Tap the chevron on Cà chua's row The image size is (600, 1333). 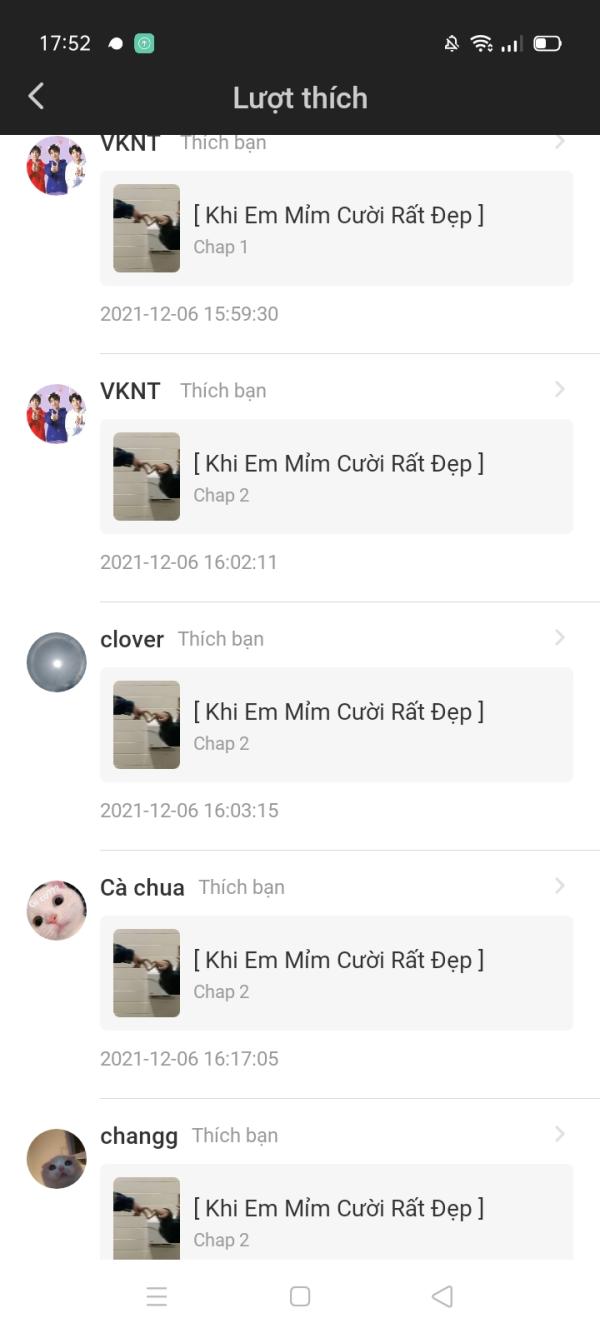(560, 886)
